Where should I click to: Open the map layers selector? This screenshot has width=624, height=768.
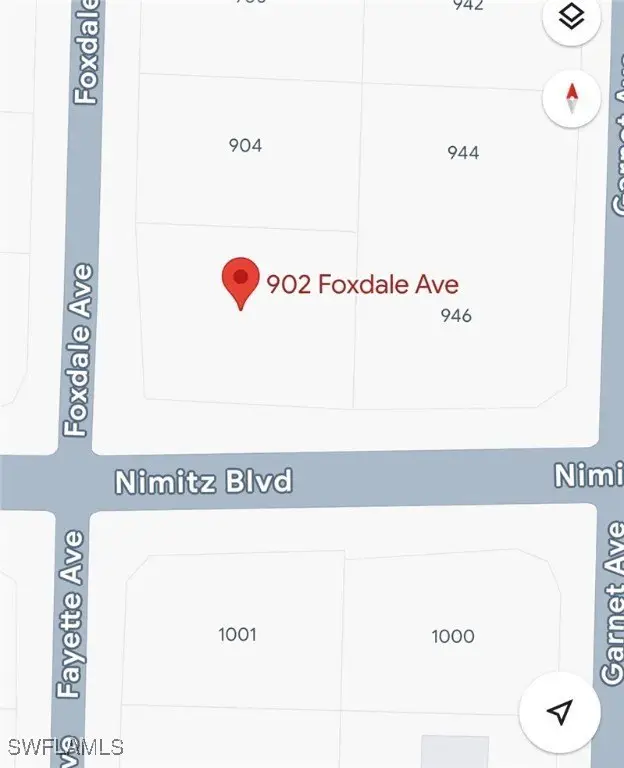571,18
